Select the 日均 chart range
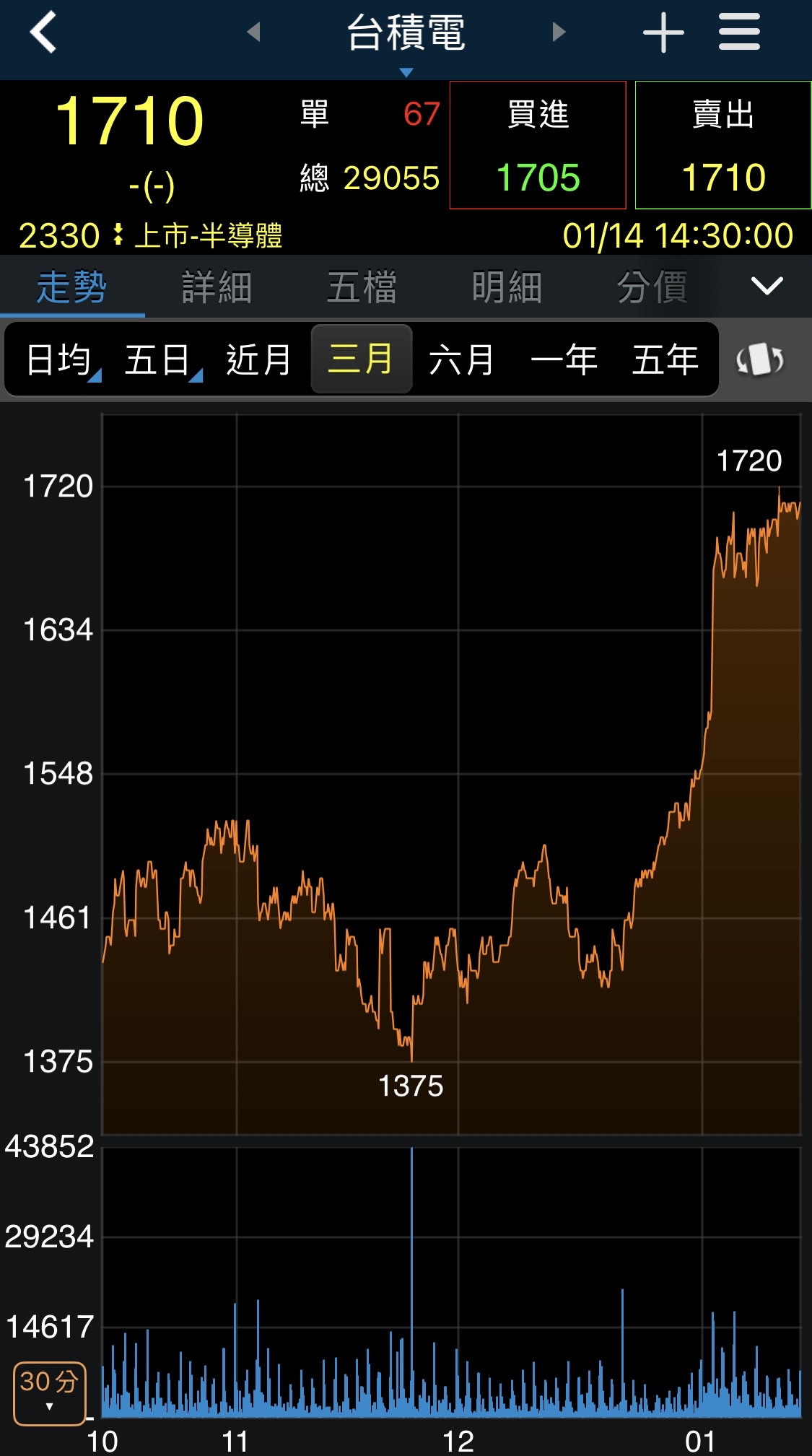Screen dimensions: 812x1456 point(60,359)
